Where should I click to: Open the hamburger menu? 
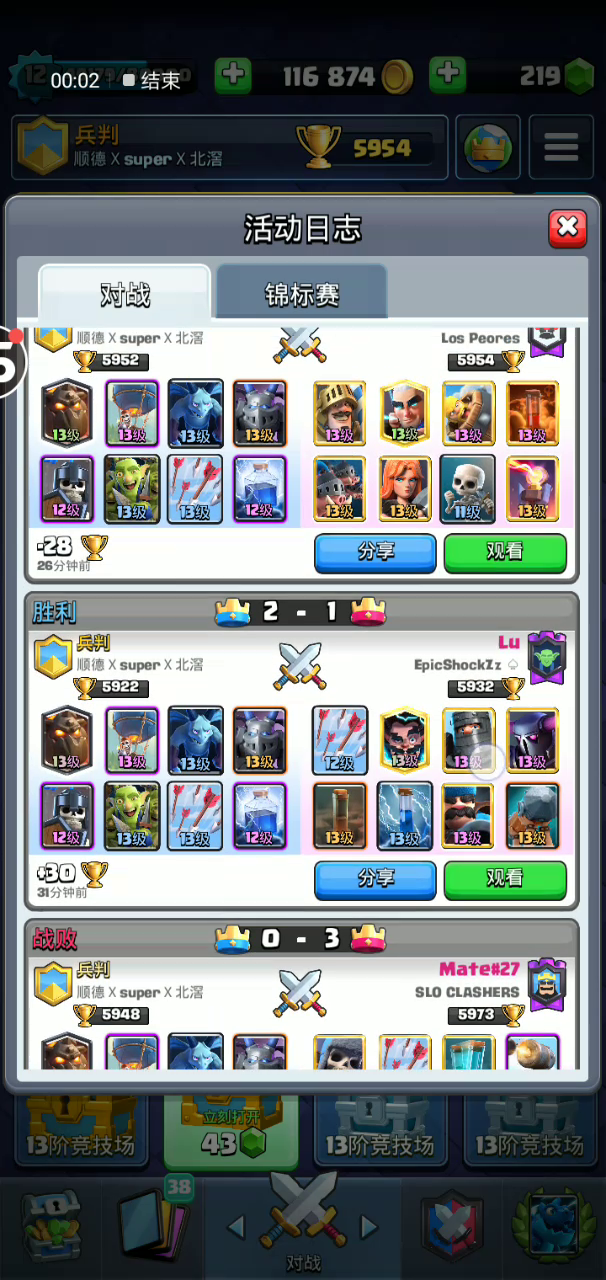point(561,146)
